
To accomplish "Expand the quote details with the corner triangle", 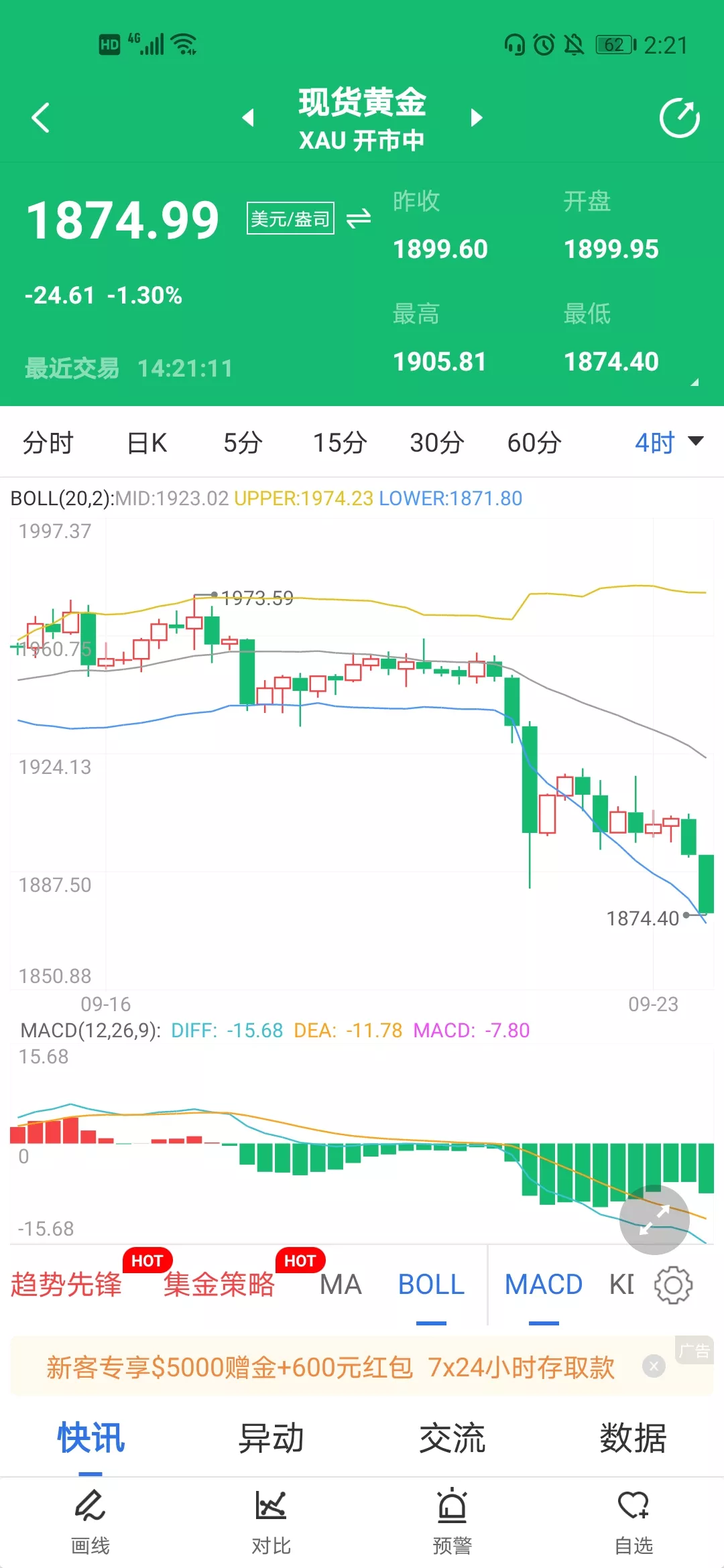I will tap(695, 383).
